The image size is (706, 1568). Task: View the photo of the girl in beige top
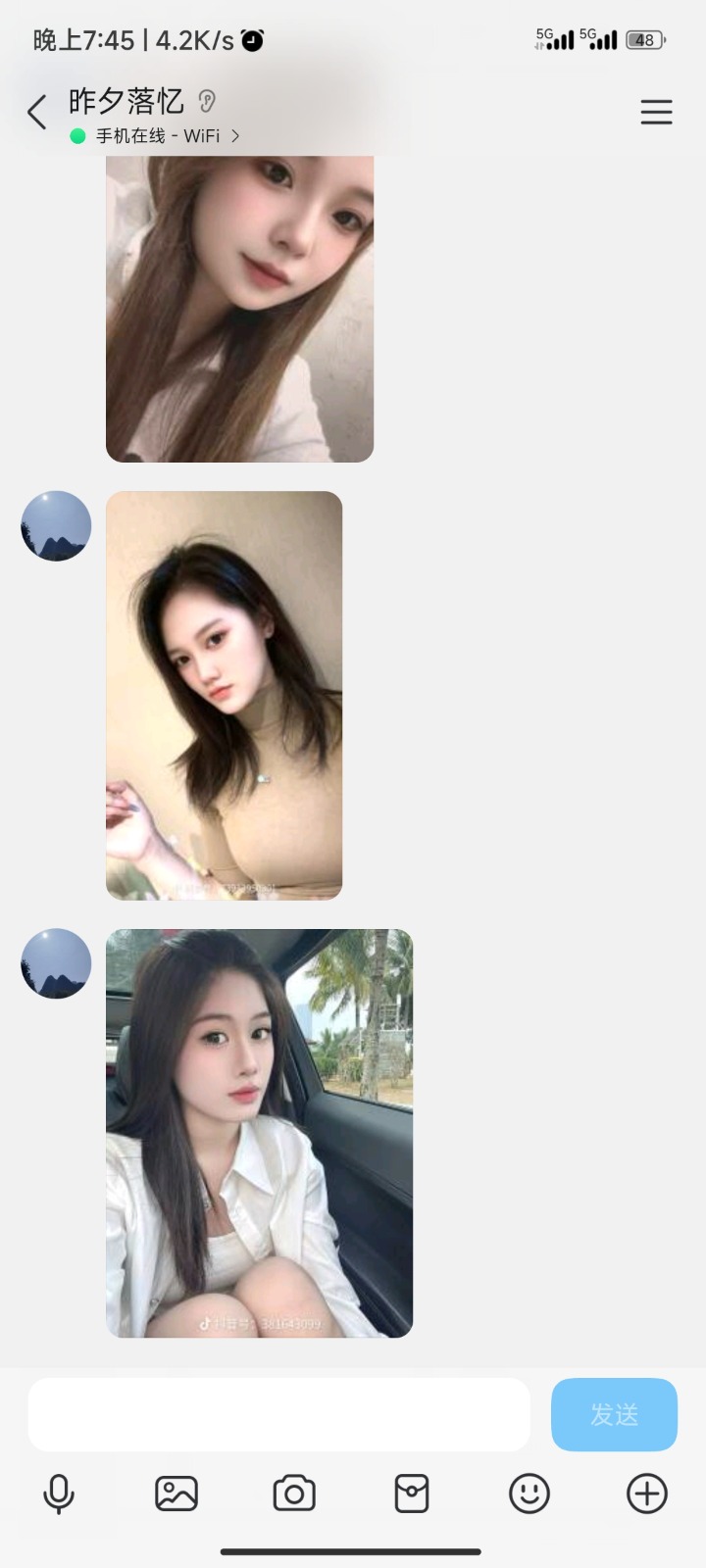[x=224, y=695]
